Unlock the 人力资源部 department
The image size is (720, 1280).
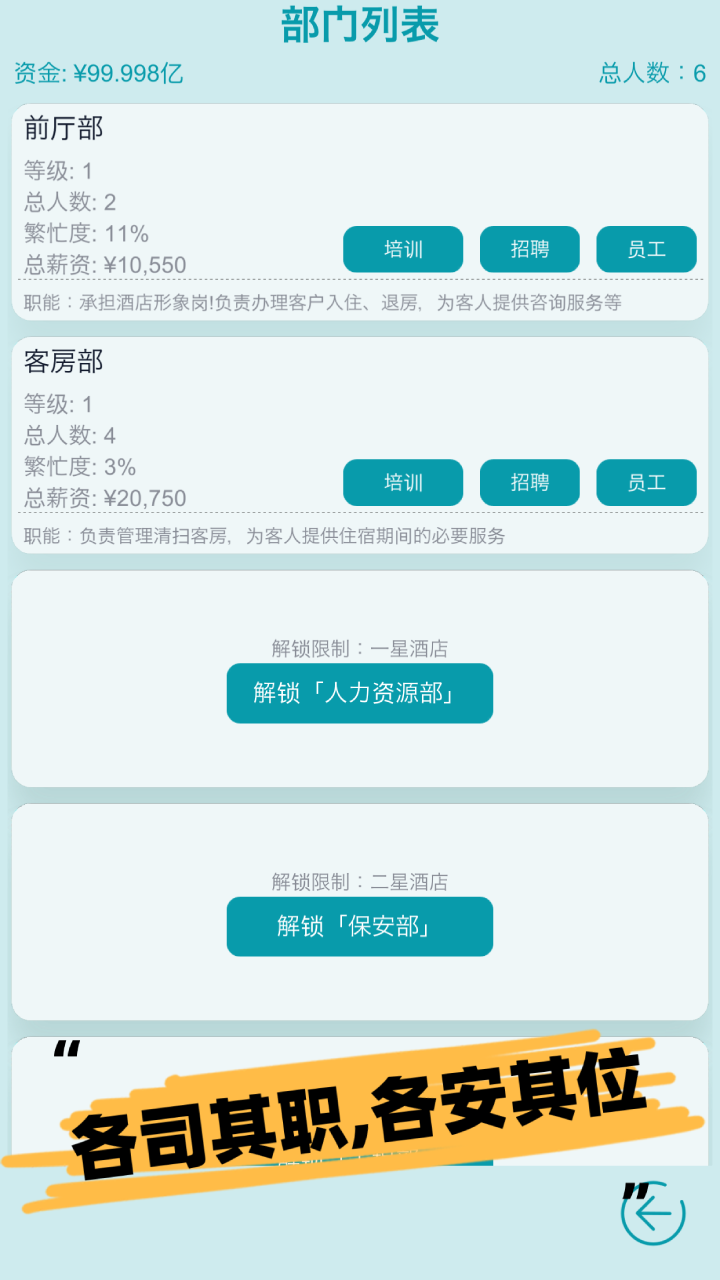point(360,693)
